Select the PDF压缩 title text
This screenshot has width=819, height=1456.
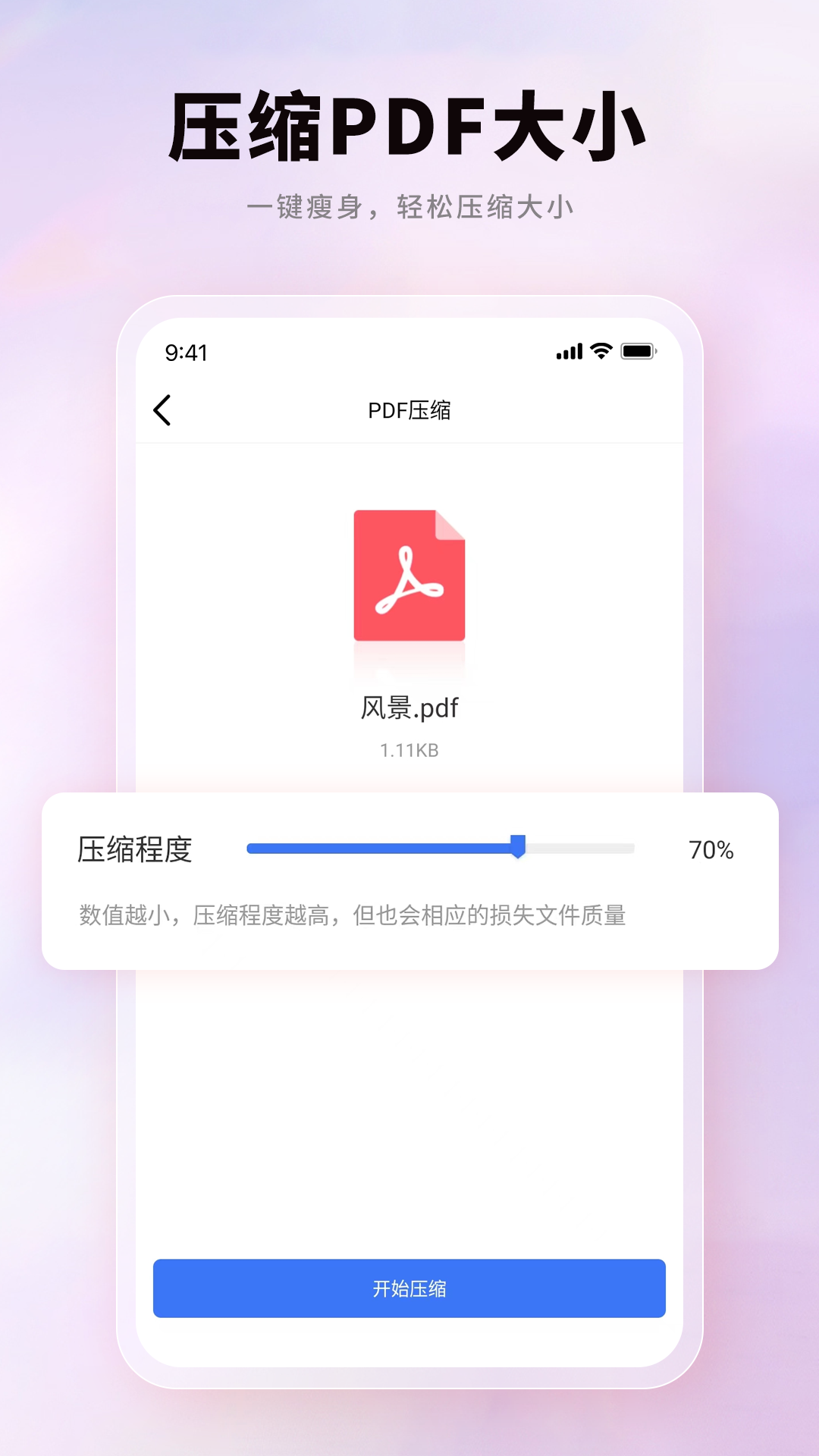pos(409,409)
